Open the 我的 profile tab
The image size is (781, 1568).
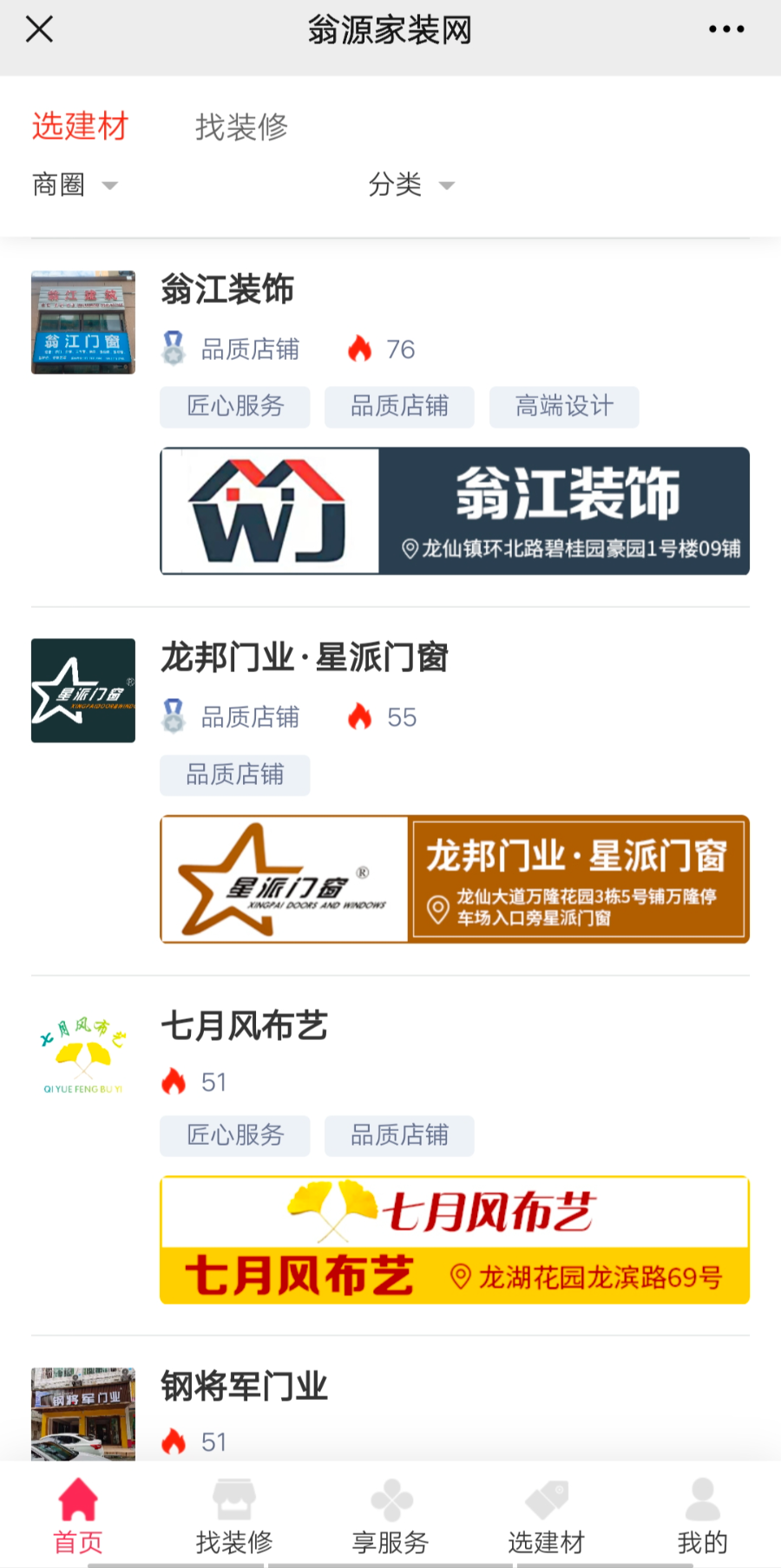click(702, 1516)
